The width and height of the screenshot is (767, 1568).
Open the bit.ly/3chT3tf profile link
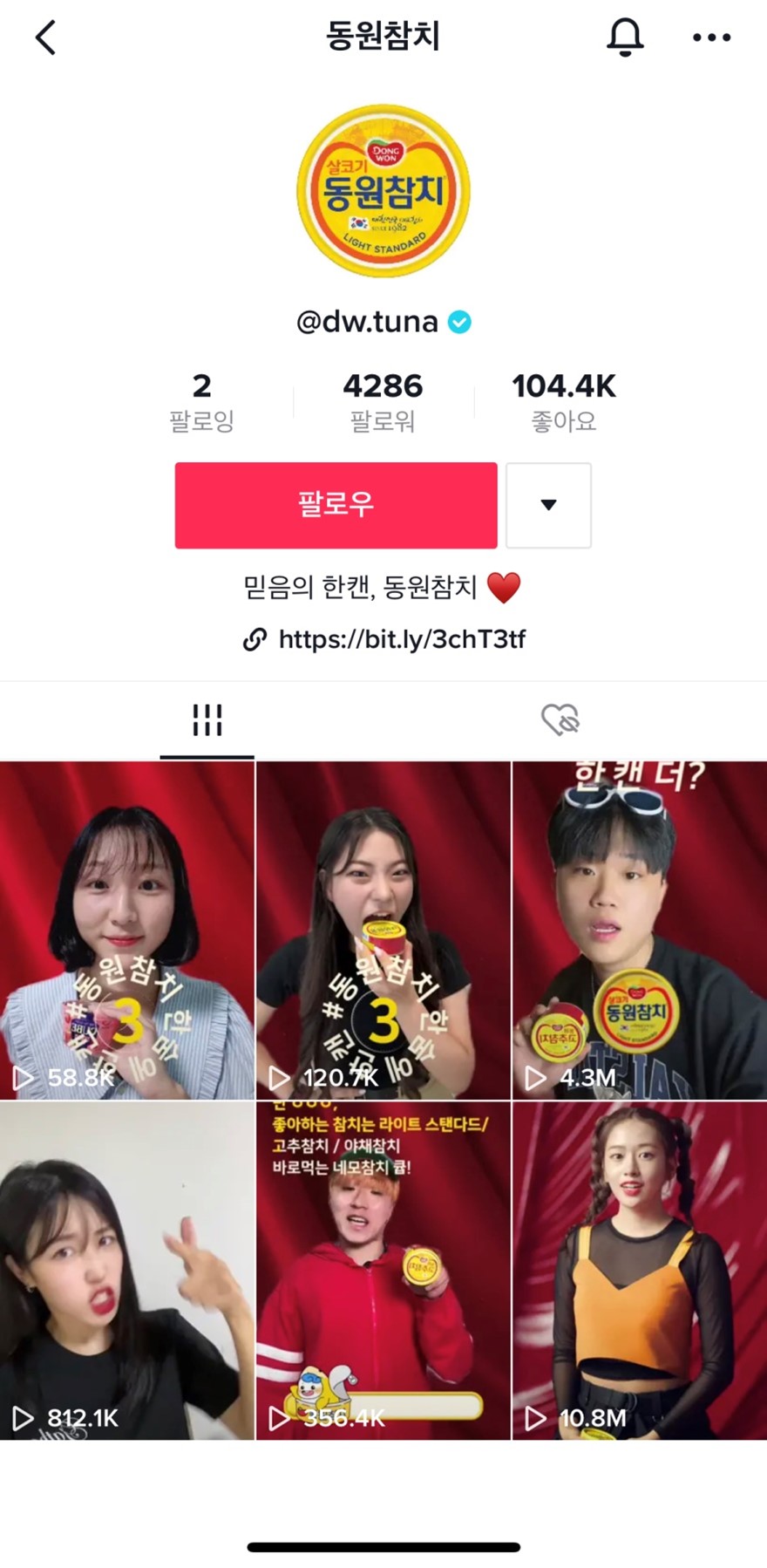click(401, 639)
